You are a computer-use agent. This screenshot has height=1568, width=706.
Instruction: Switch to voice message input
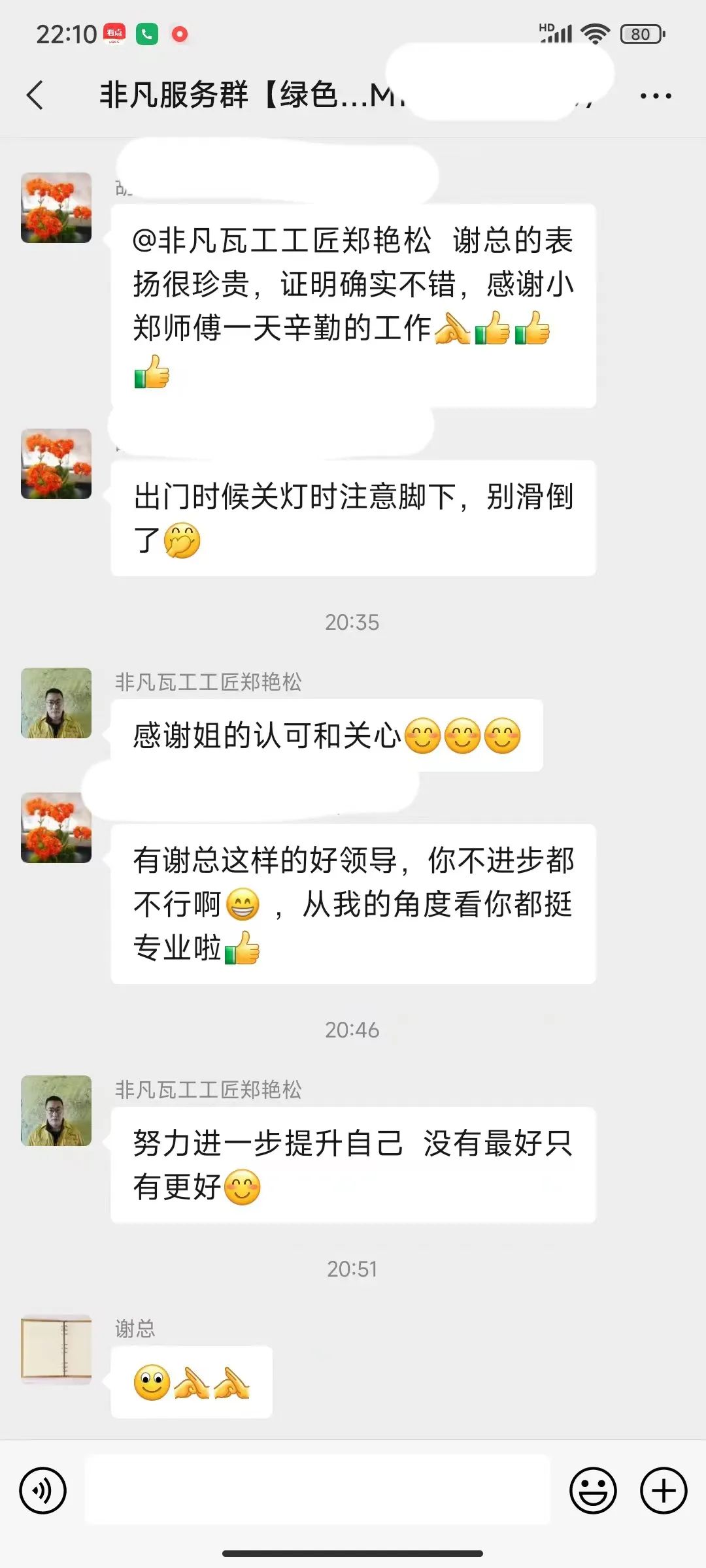(x=43, y=1490)
